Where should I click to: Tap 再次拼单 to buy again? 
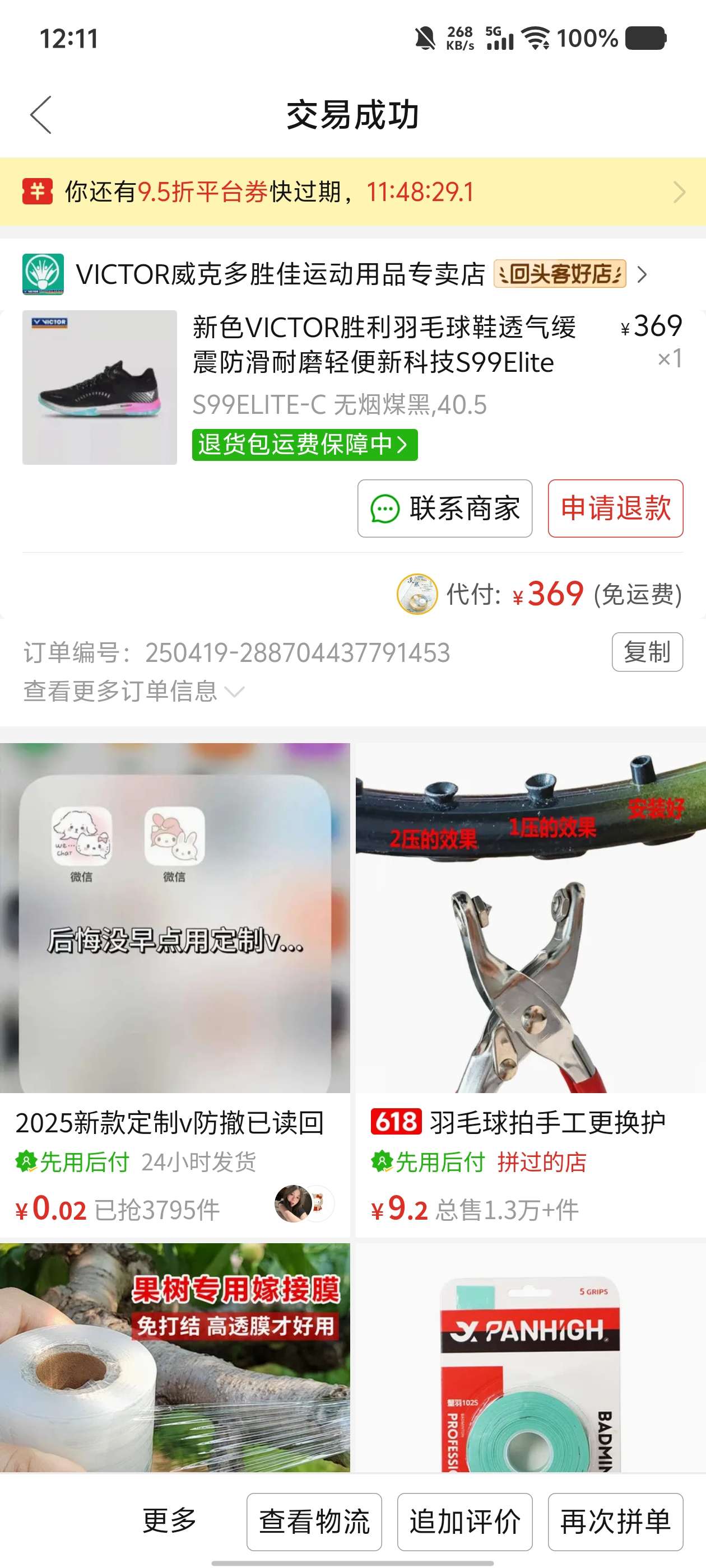tap(615, 1521)
